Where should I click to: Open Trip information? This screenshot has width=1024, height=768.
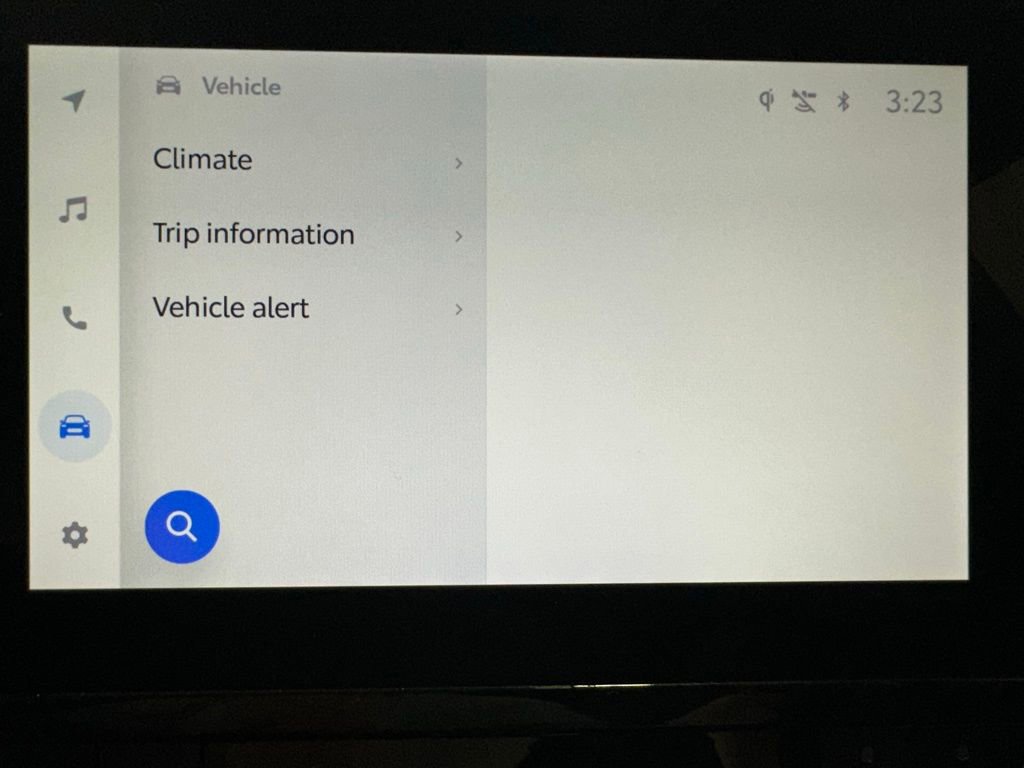tap(305, 235)
